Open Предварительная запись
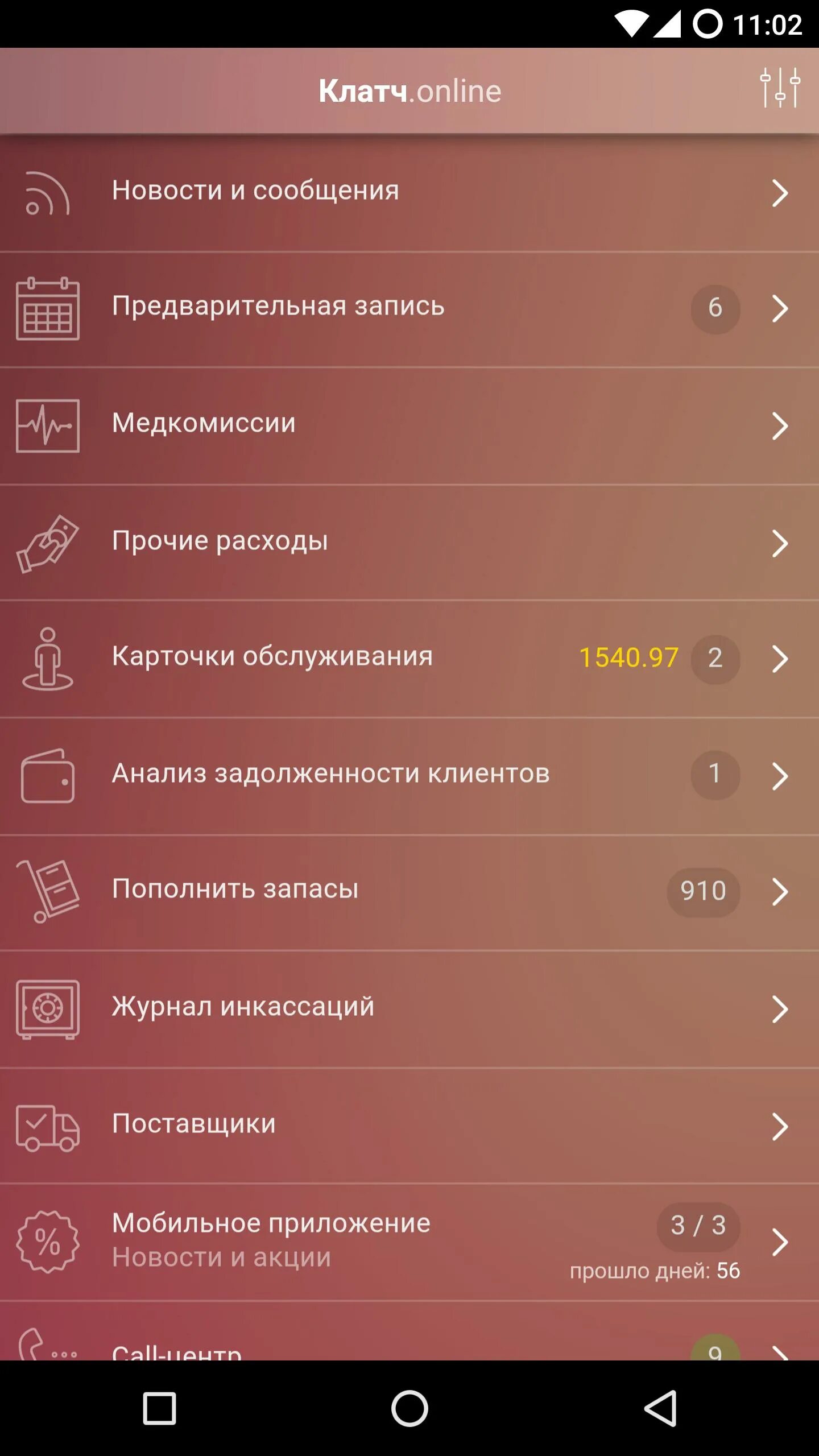This screenshot has width=819, height=1456. (409, 308)
